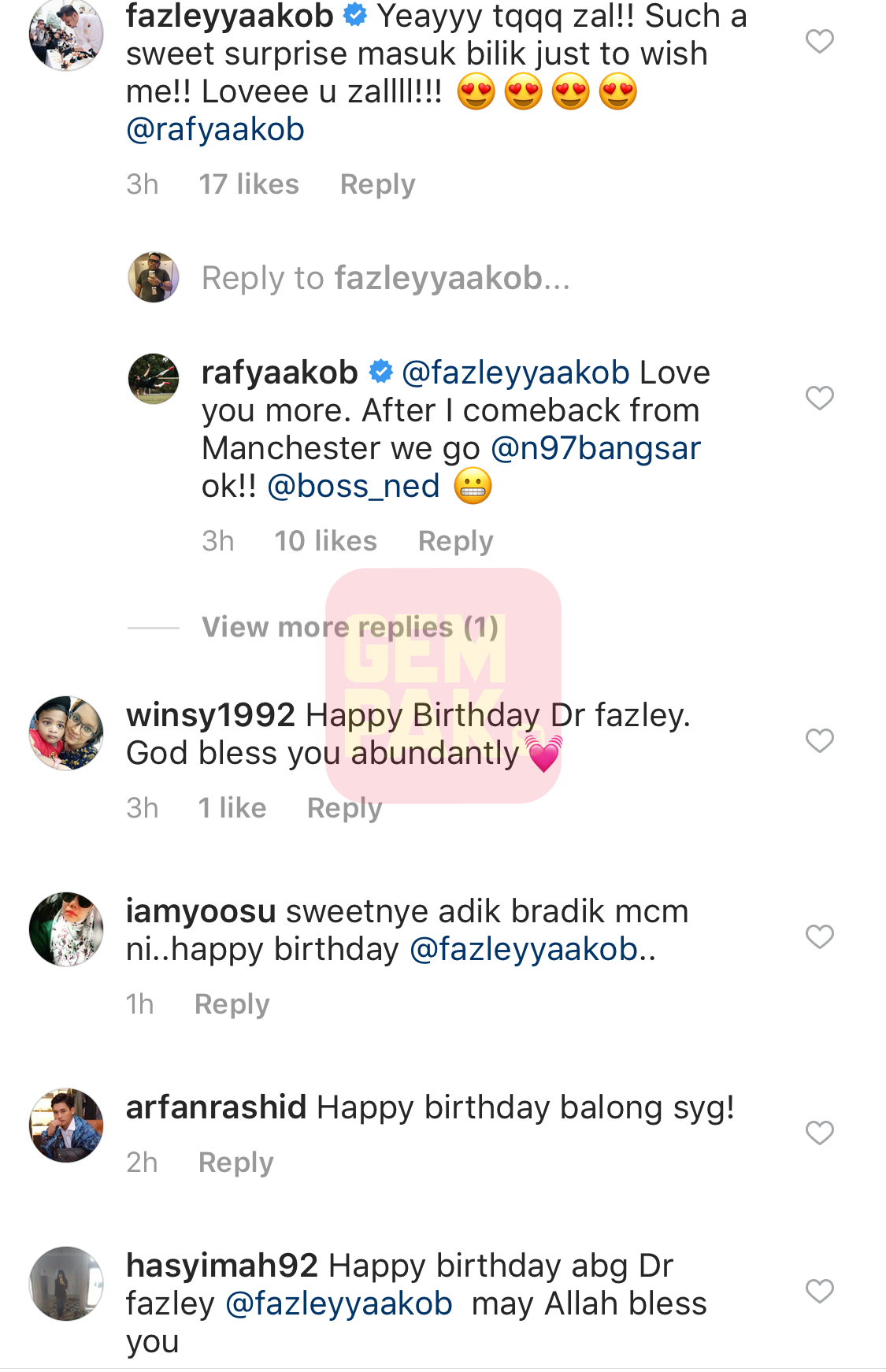Like winsy1992's birthday comment
The image size is (886, 1372).
819,740
